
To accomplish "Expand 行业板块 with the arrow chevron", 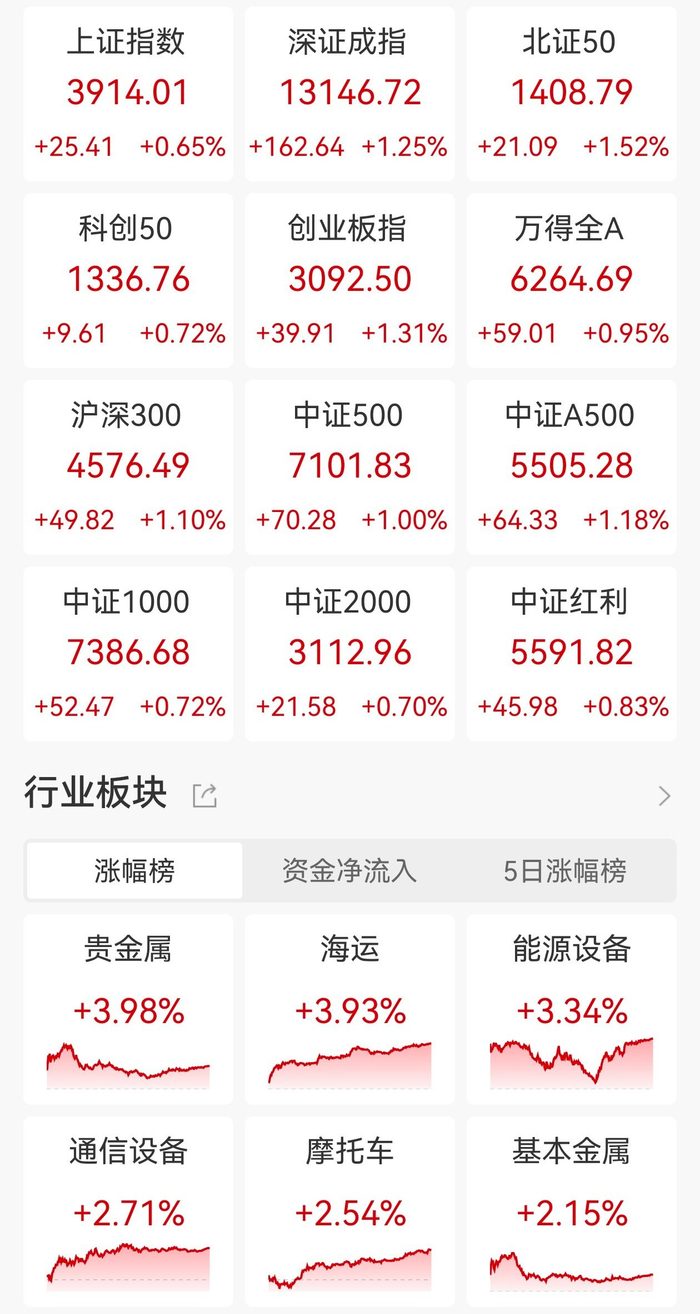I will pos(664,796).
